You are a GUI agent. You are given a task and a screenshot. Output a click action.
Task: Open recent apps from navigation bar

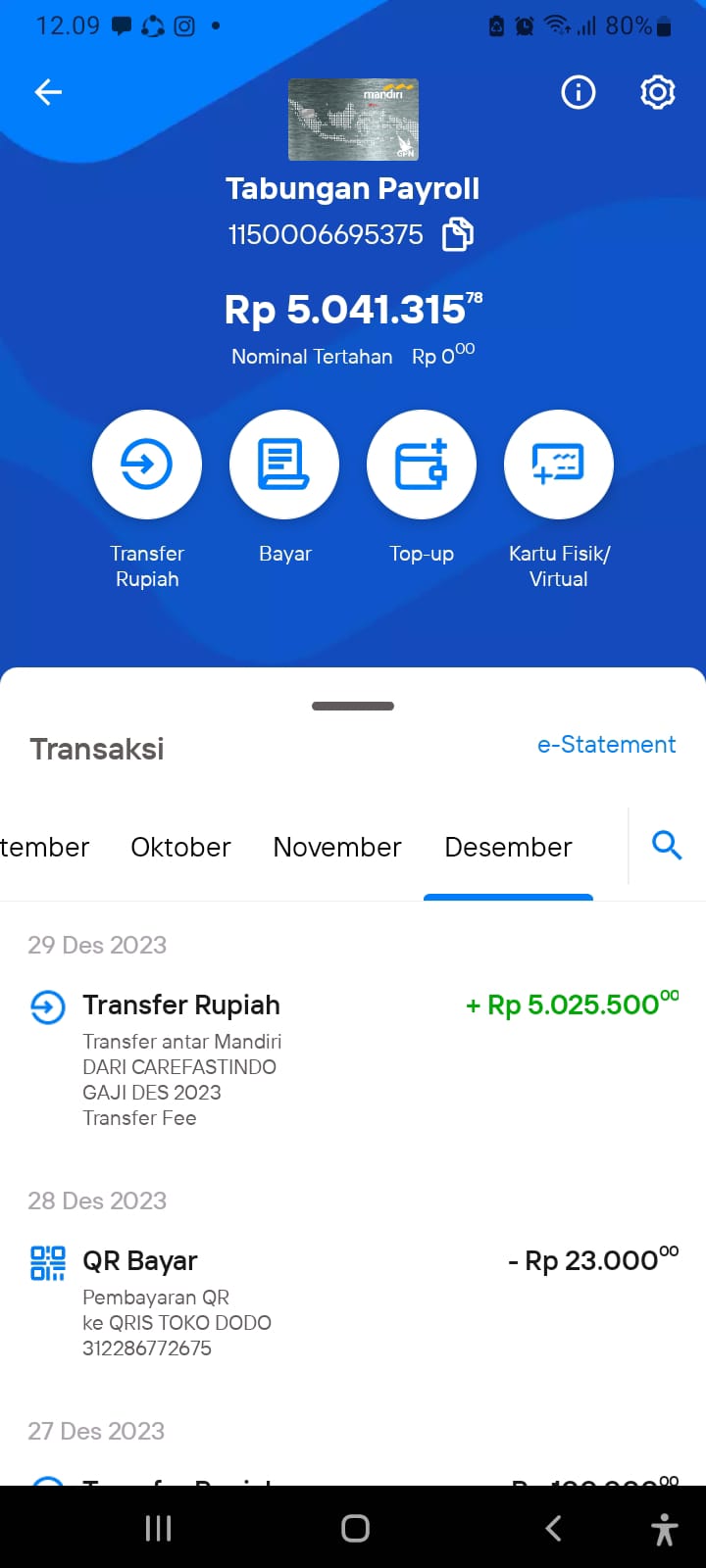click(158, 1528)
